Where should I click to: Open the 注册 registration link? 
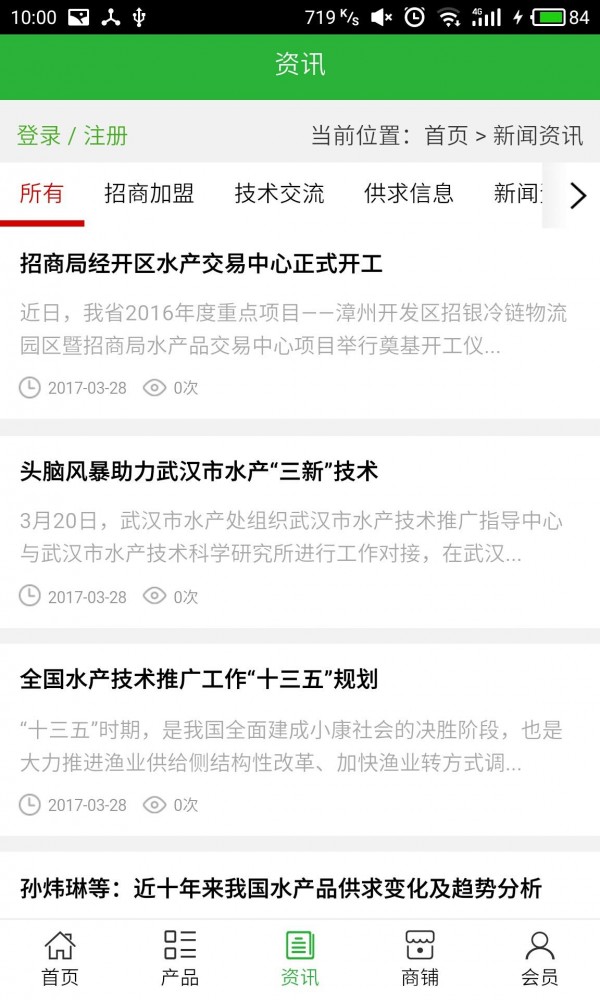(106, 136)
